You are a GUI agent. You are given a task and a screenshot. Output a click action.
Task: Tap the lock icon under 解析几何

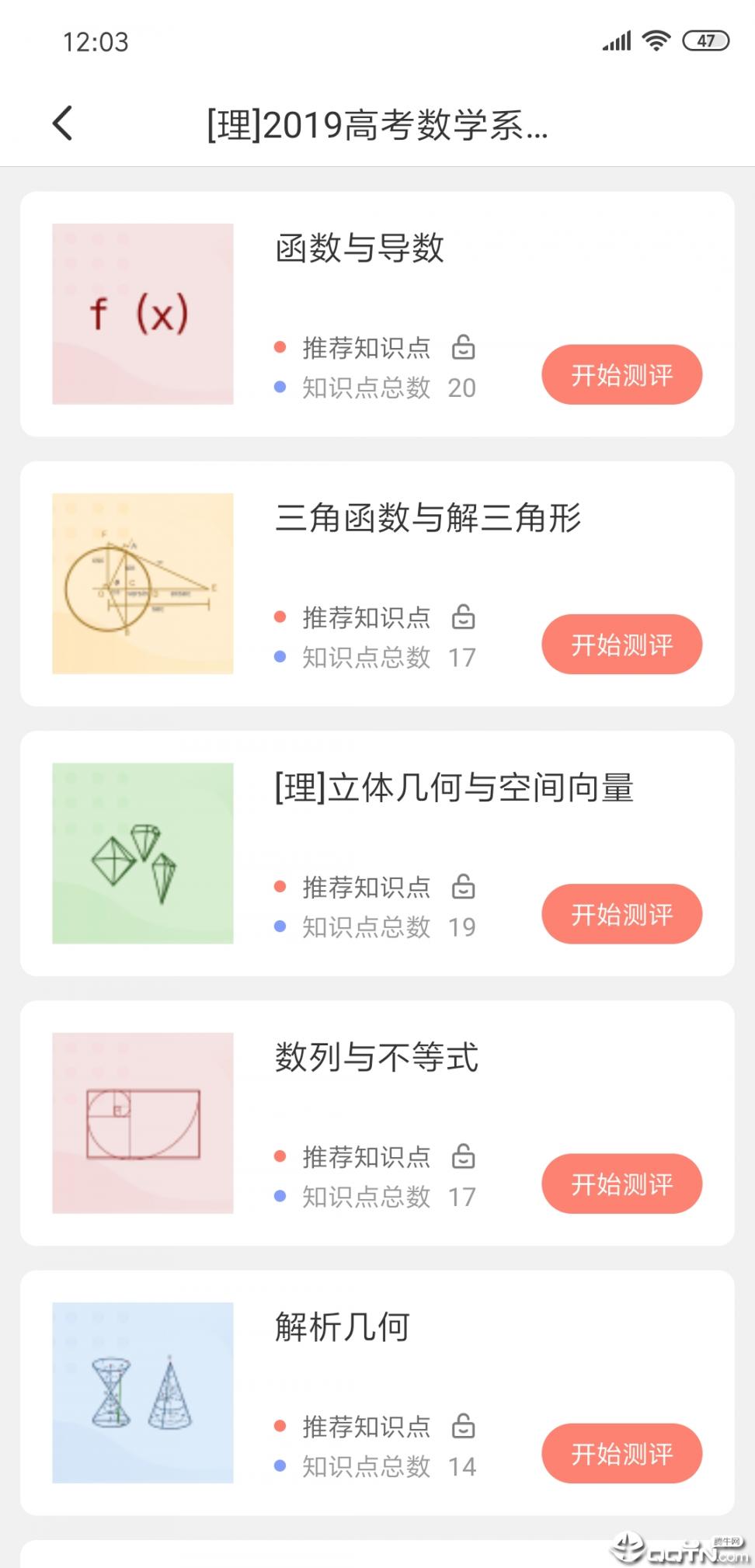pos(464,1426)
